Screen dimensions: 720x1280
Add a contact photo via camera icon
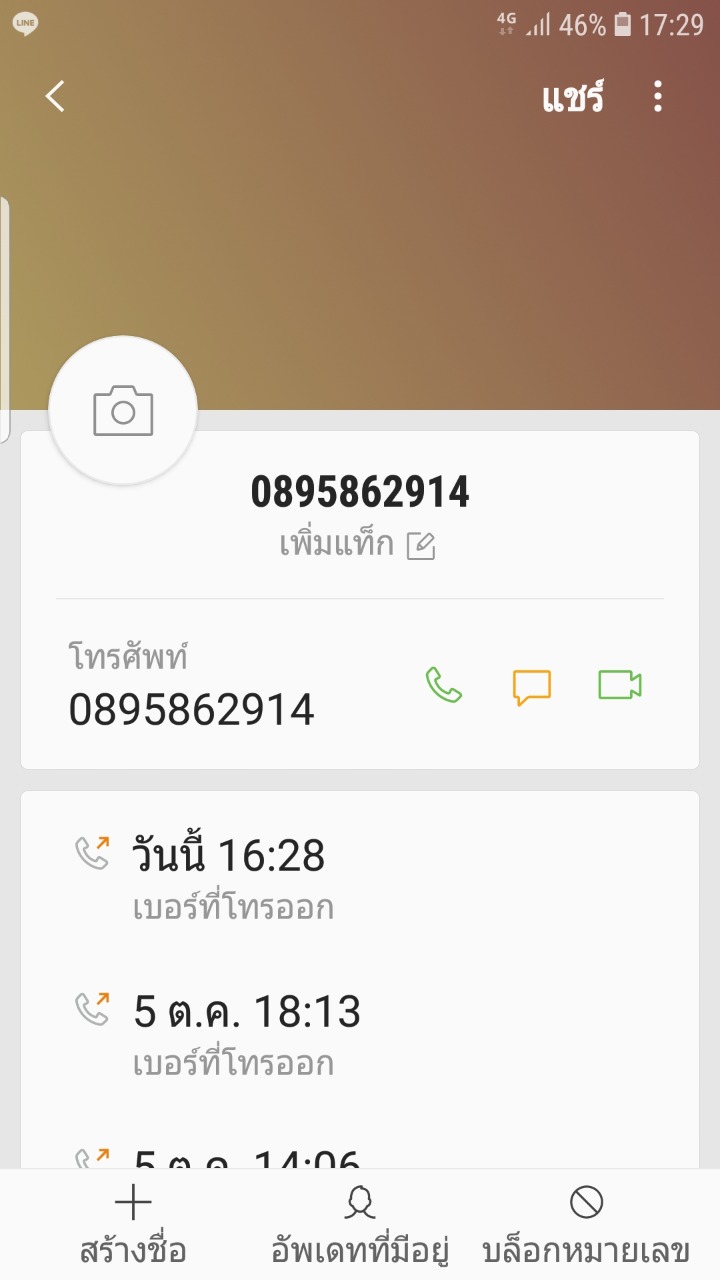click(x=123, y=411)
